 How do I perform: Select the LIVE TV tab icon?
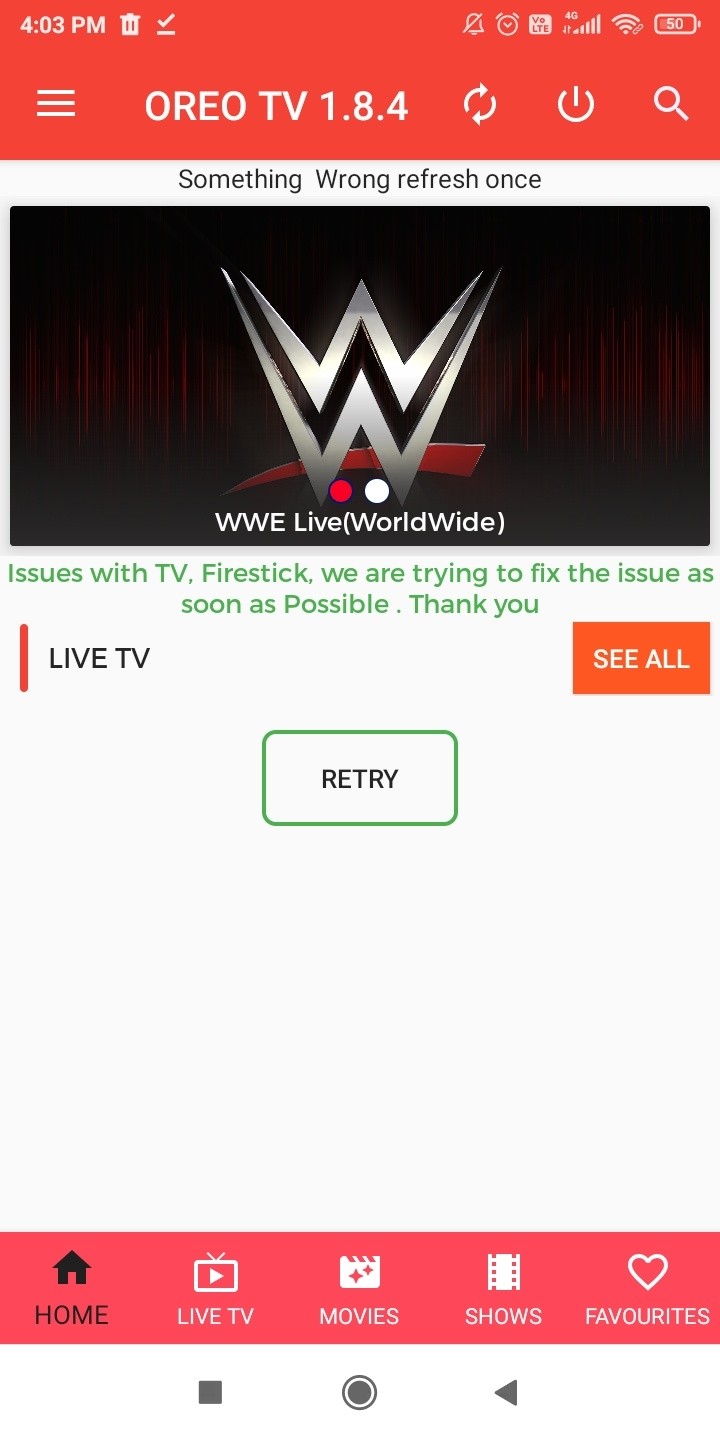215,1272
